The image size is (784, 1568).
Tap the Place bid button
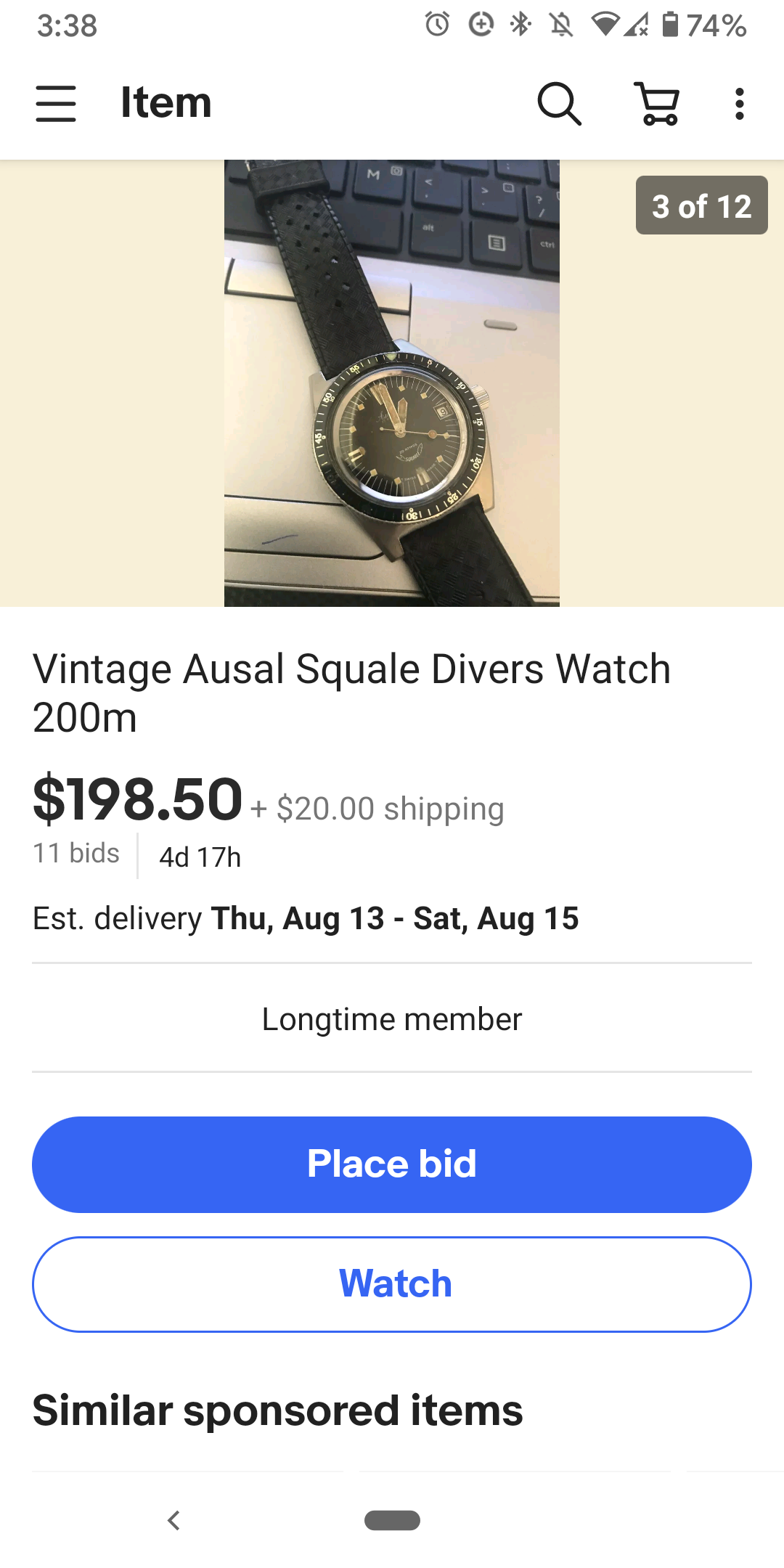click(392, 1164)
